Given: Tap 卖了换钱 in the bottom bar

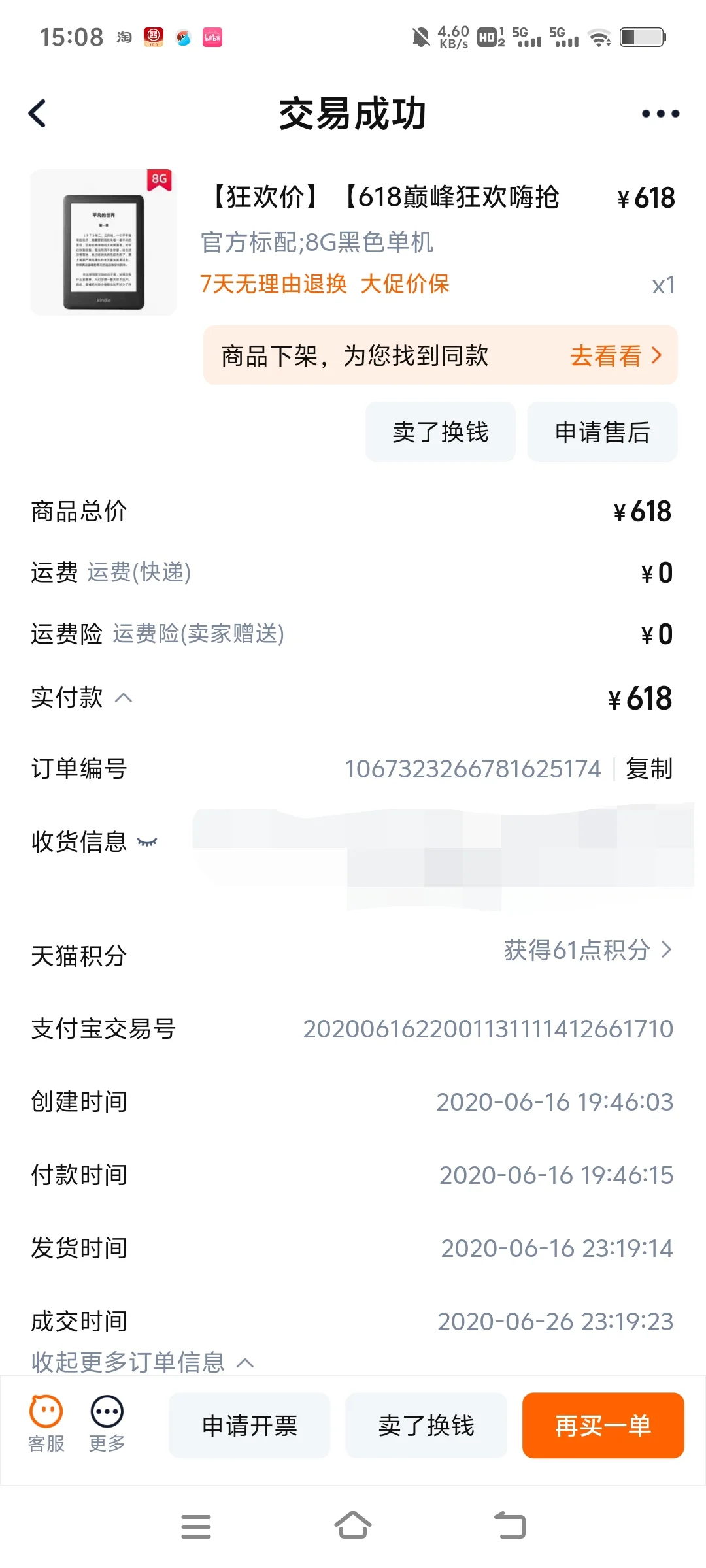Looking at the screenshot, I should coord(426,1425).
